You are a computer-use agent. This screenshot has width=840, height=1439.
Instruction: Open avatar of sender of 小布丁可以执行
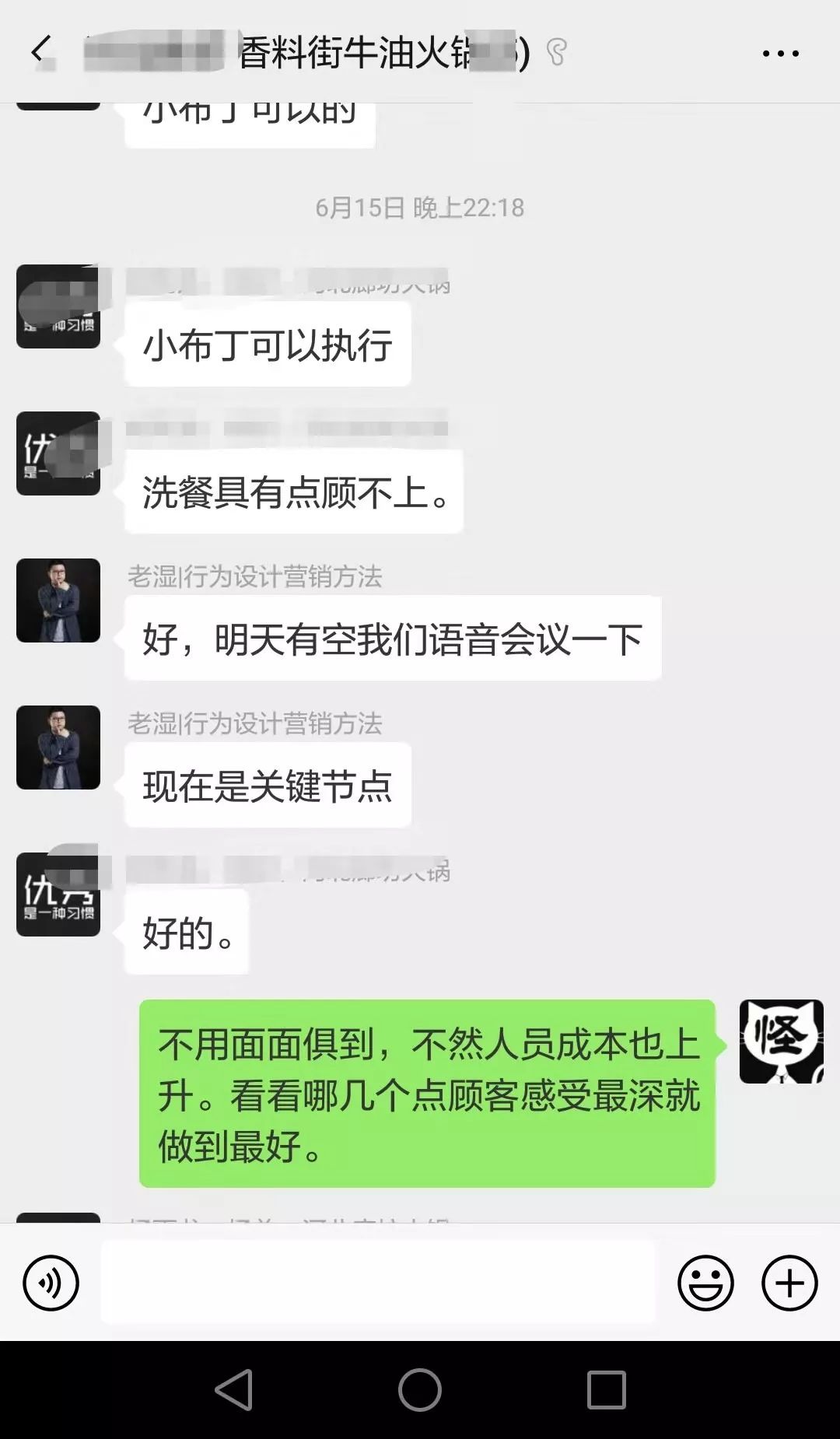(x=58, y=306)
